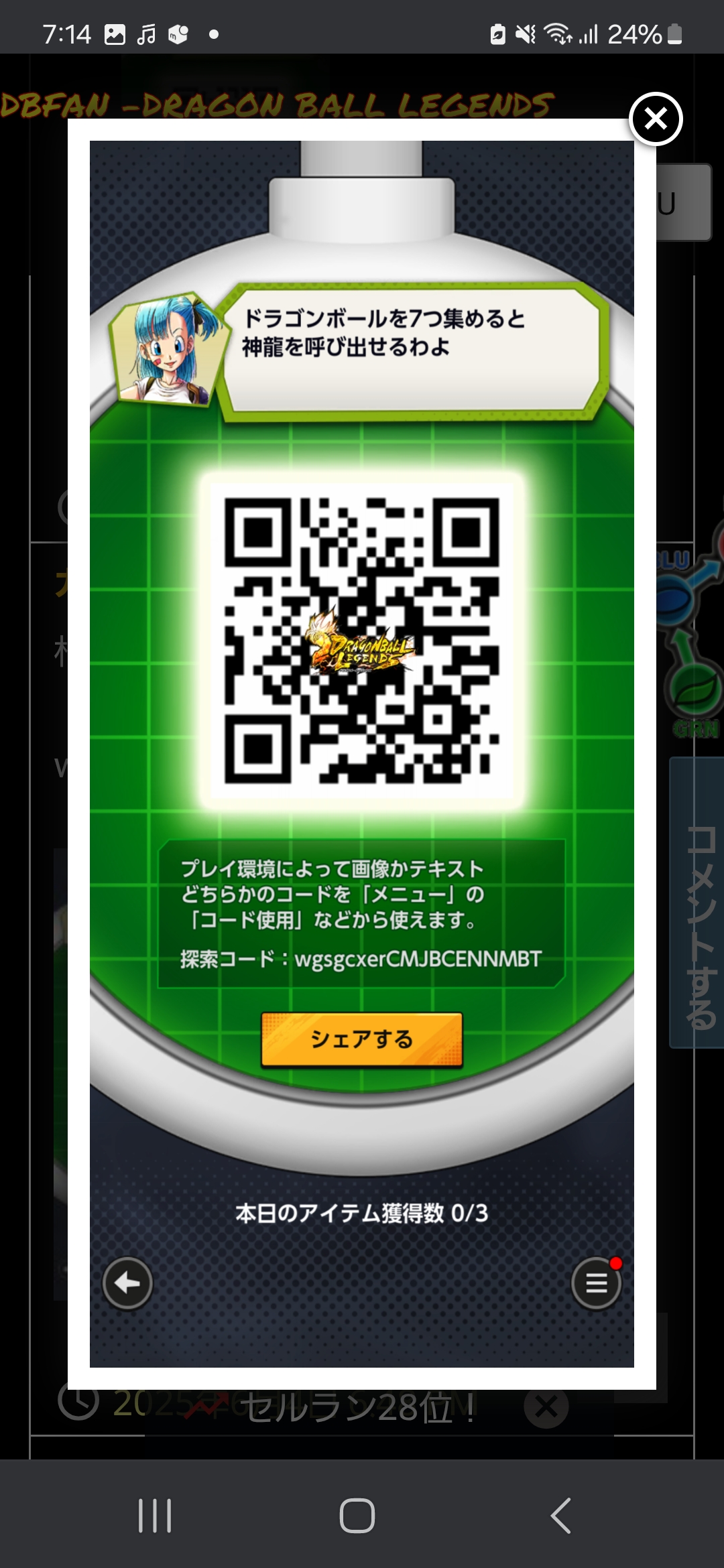Open the recent apps overview
The height and width of the screenshot is (1568, 724).
point(155,1516)
